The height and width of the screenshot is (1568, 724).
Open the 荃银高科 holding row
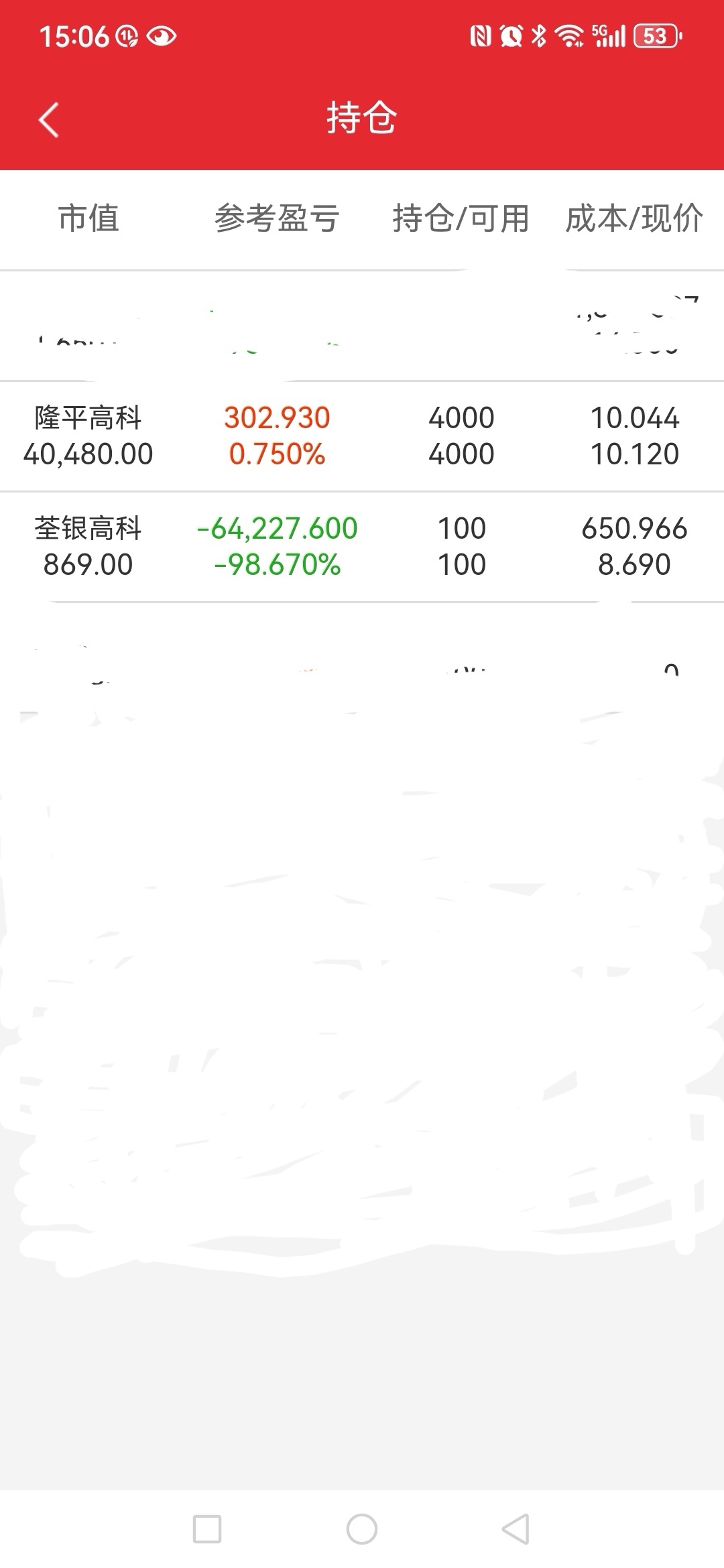(x=362, y=547)
